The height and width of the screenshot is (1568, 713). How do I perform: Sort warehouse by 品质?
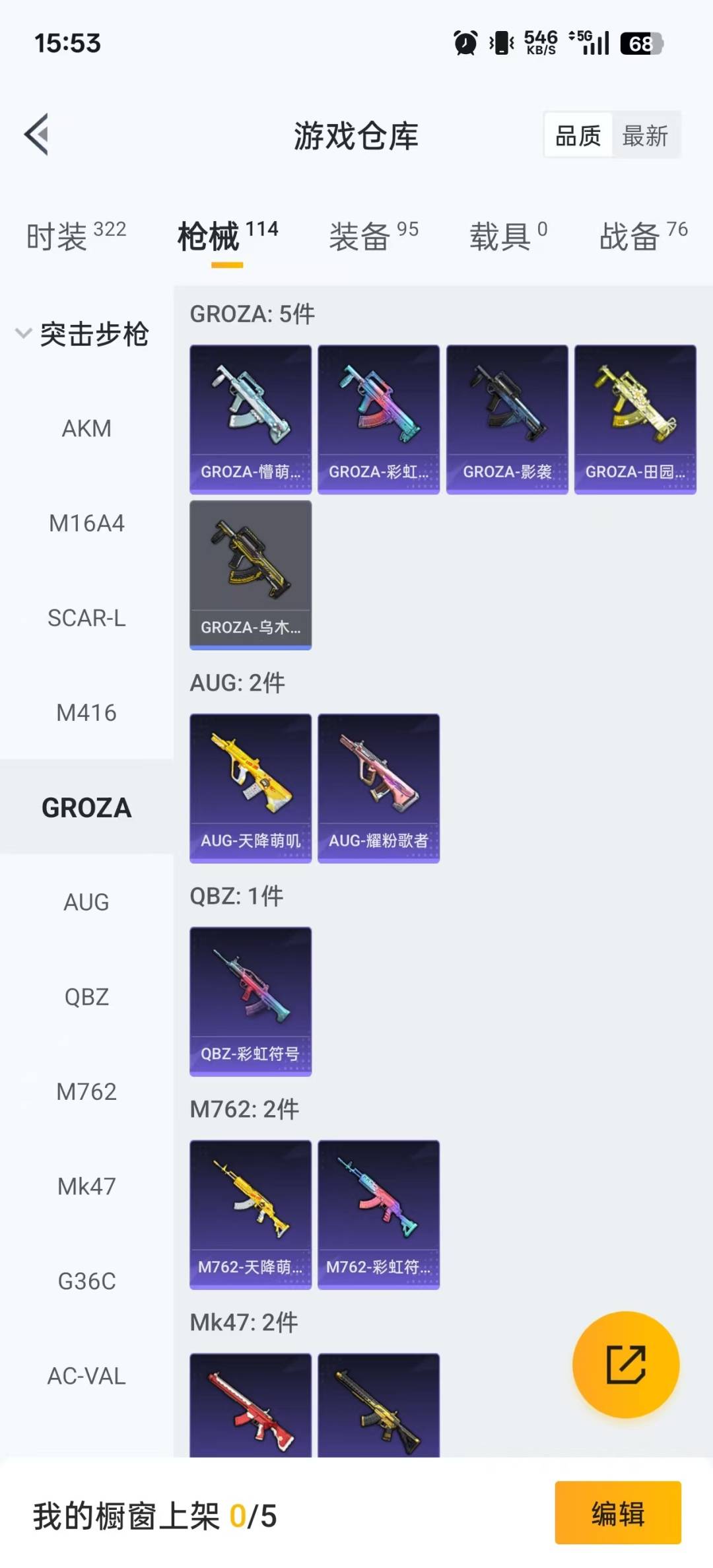tap(578, 136)
